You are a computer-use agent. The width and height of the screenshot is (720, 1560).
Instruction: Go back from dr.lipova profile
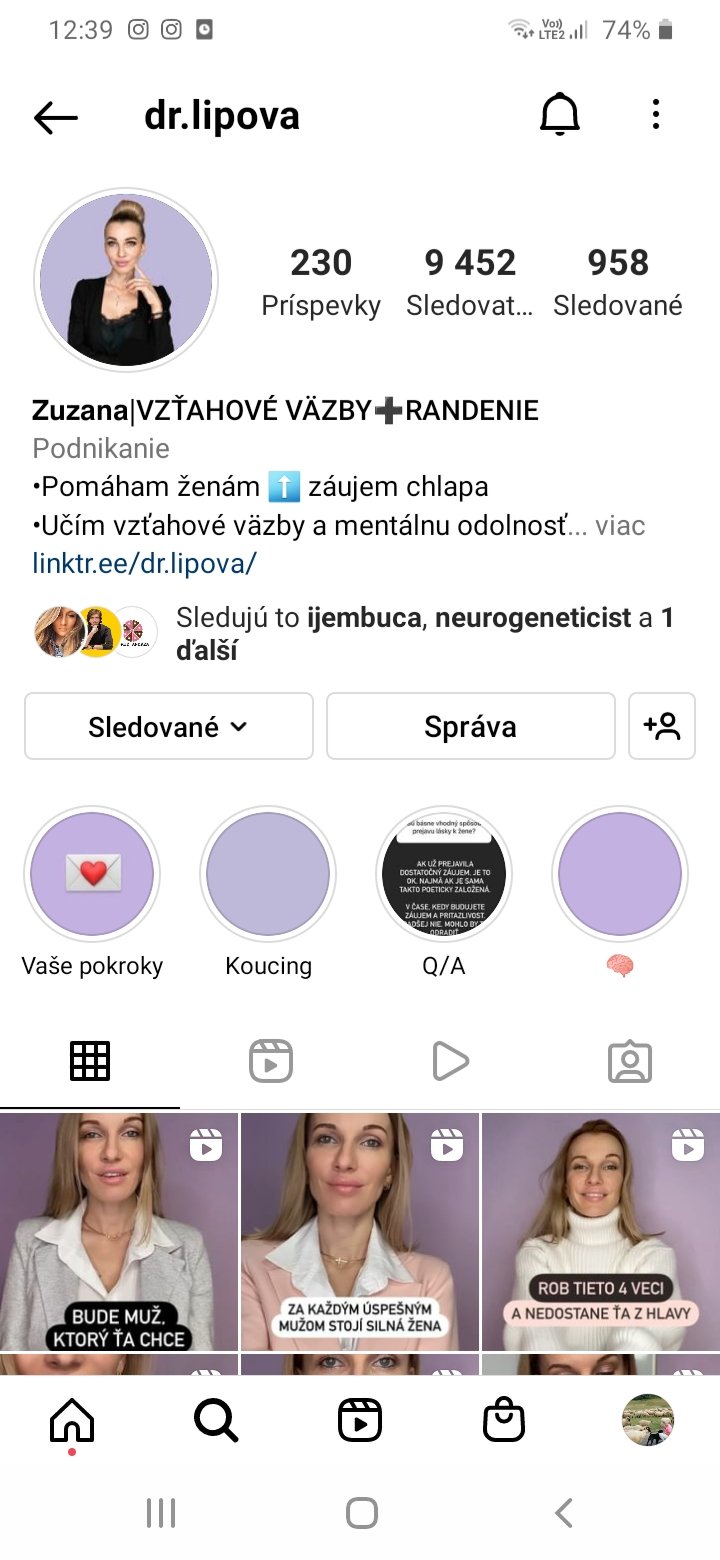(56, 118)
